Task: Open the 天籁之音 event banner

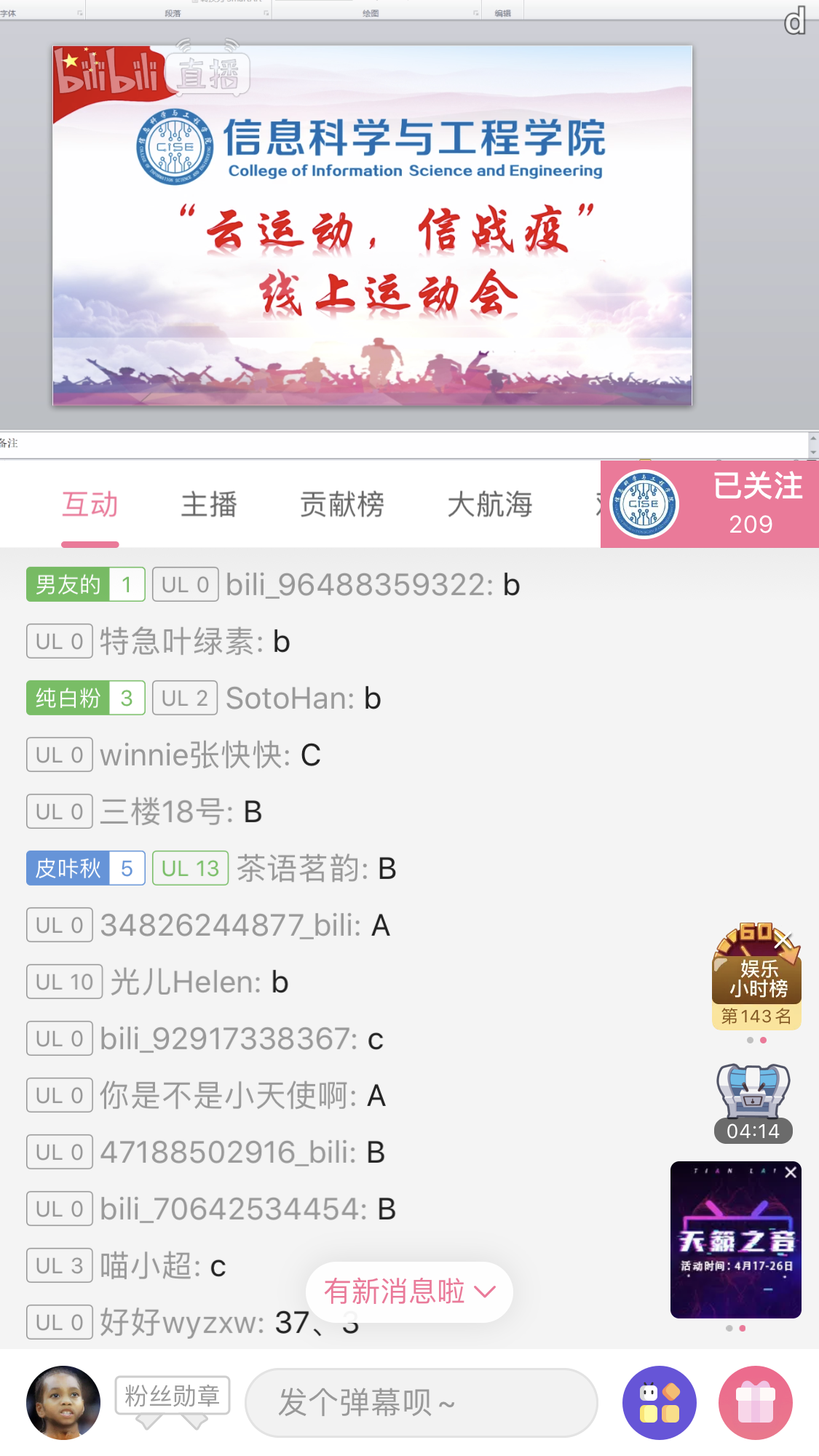Action: [x=735, y=1244]
